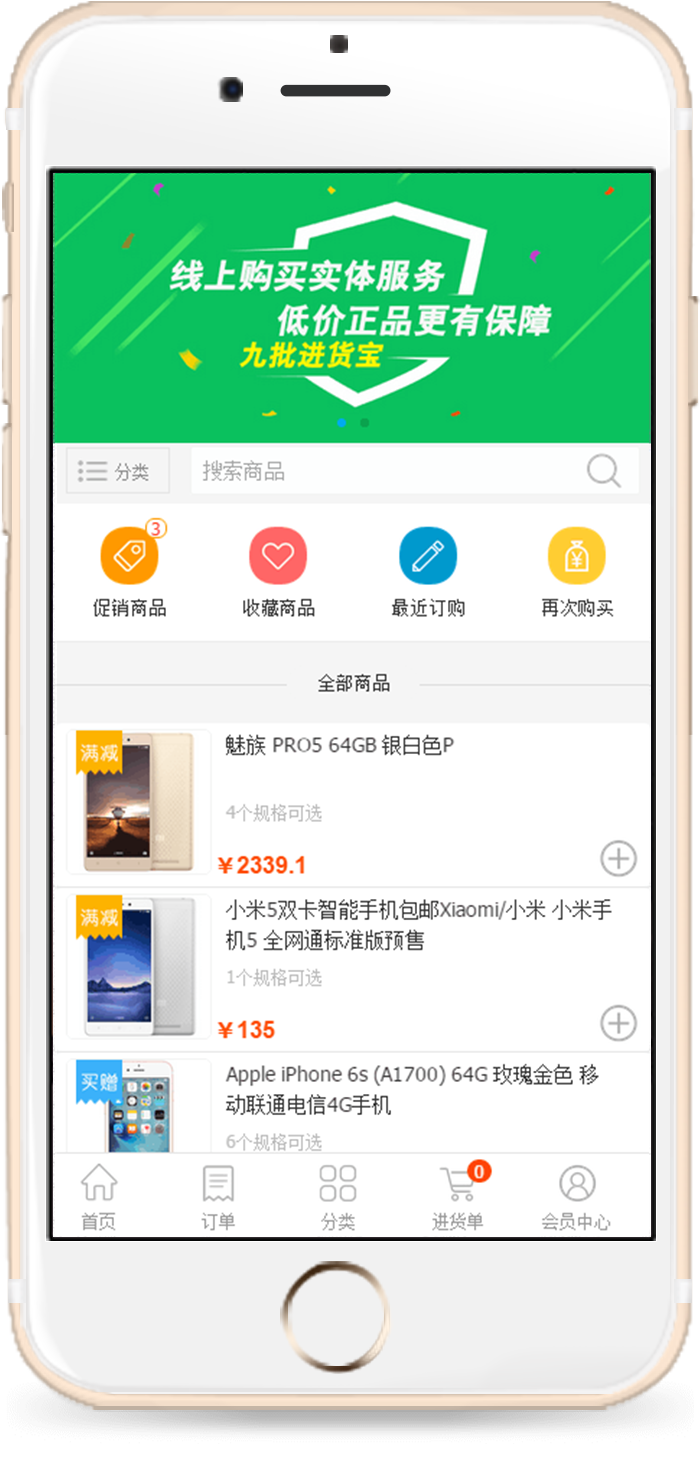
Task: Open 最近订购 recent orders shortcut
Action: (428, 571)
